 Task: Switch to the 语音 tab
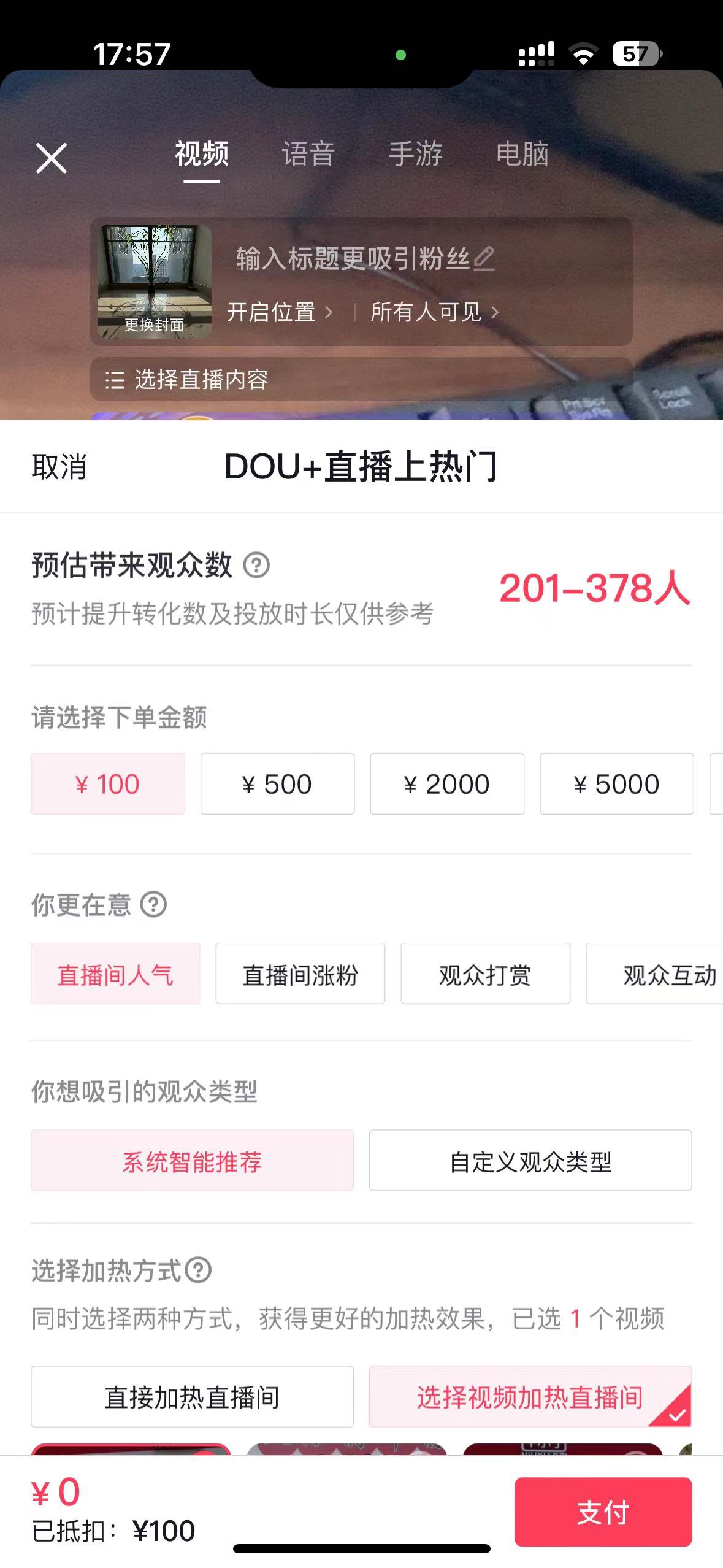point(308,153)
